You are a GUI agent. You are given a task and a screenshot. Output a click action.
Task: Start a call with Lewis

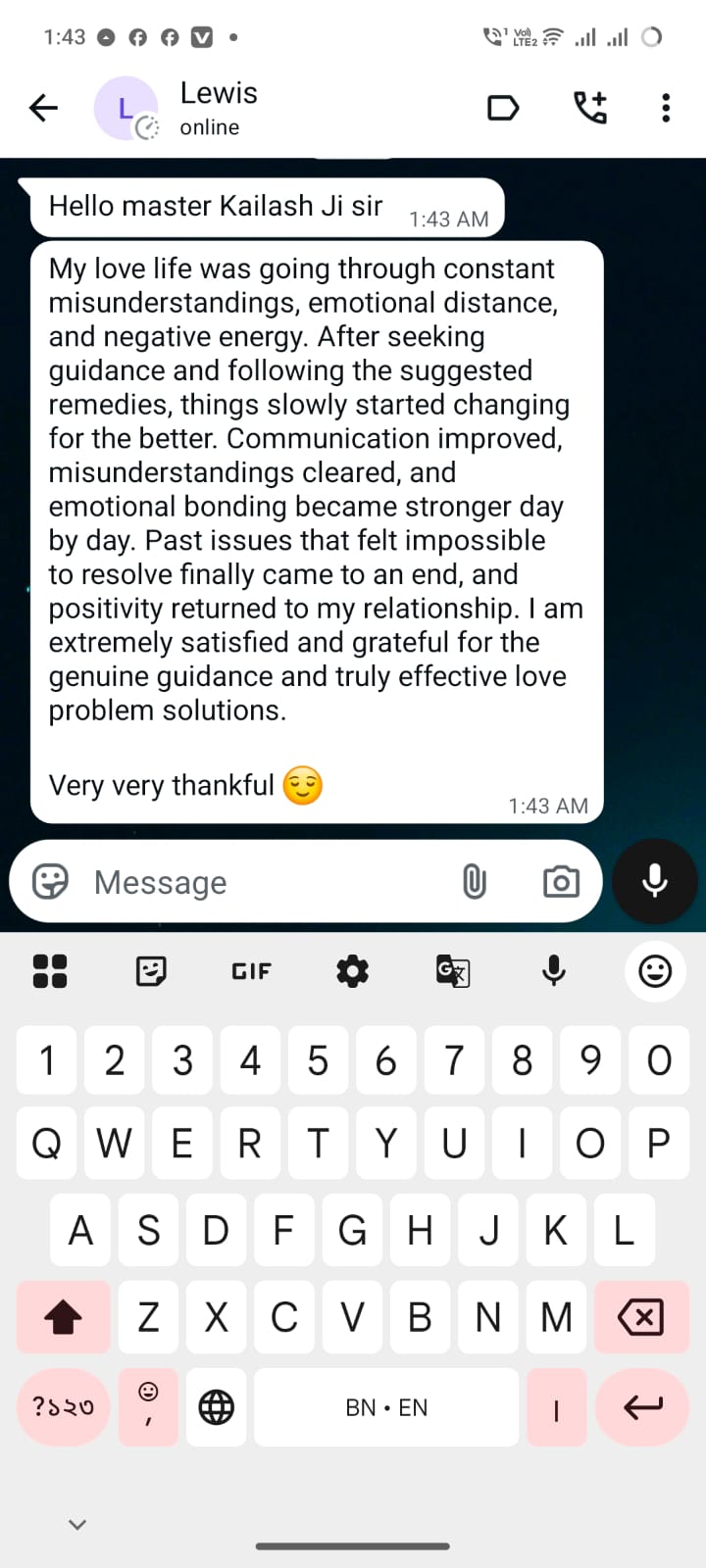[590, 108]
